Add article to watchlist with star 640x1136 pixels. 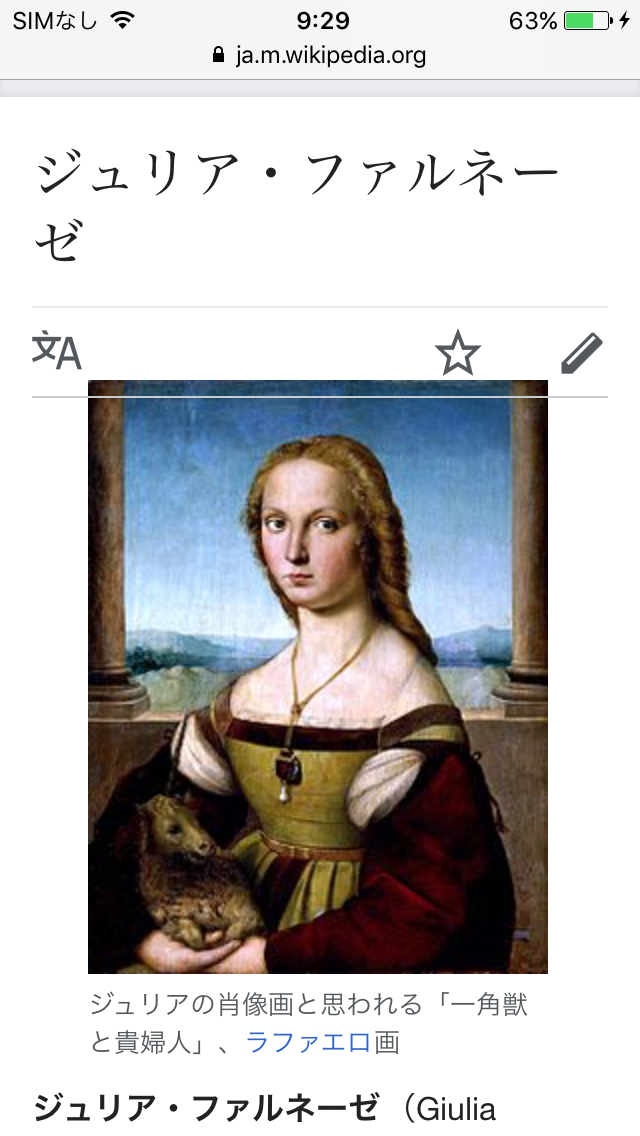[x=458, y=354]
